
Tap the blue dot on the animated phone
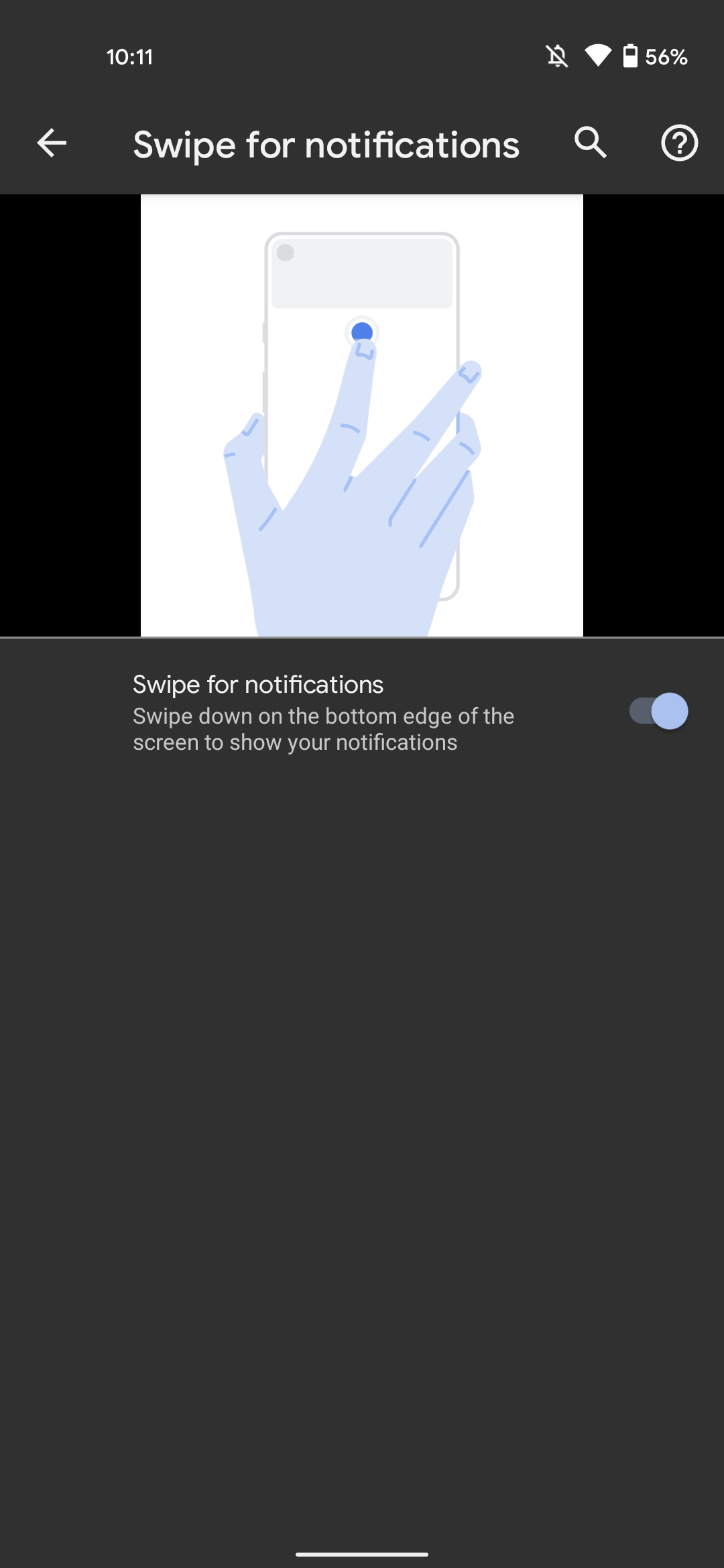361,332
